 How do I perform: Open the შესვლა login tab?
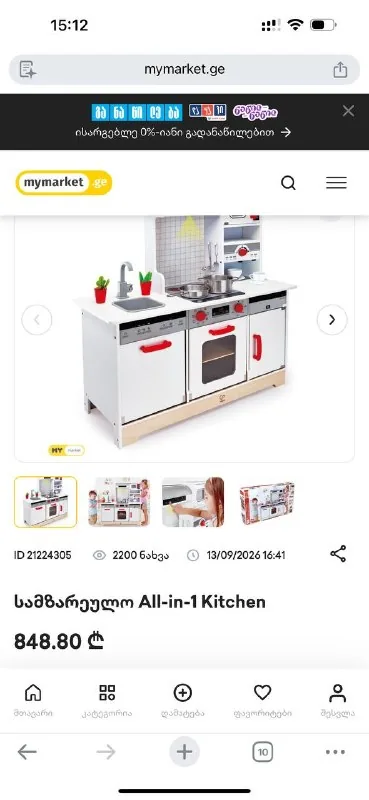[x=337, y=701]
